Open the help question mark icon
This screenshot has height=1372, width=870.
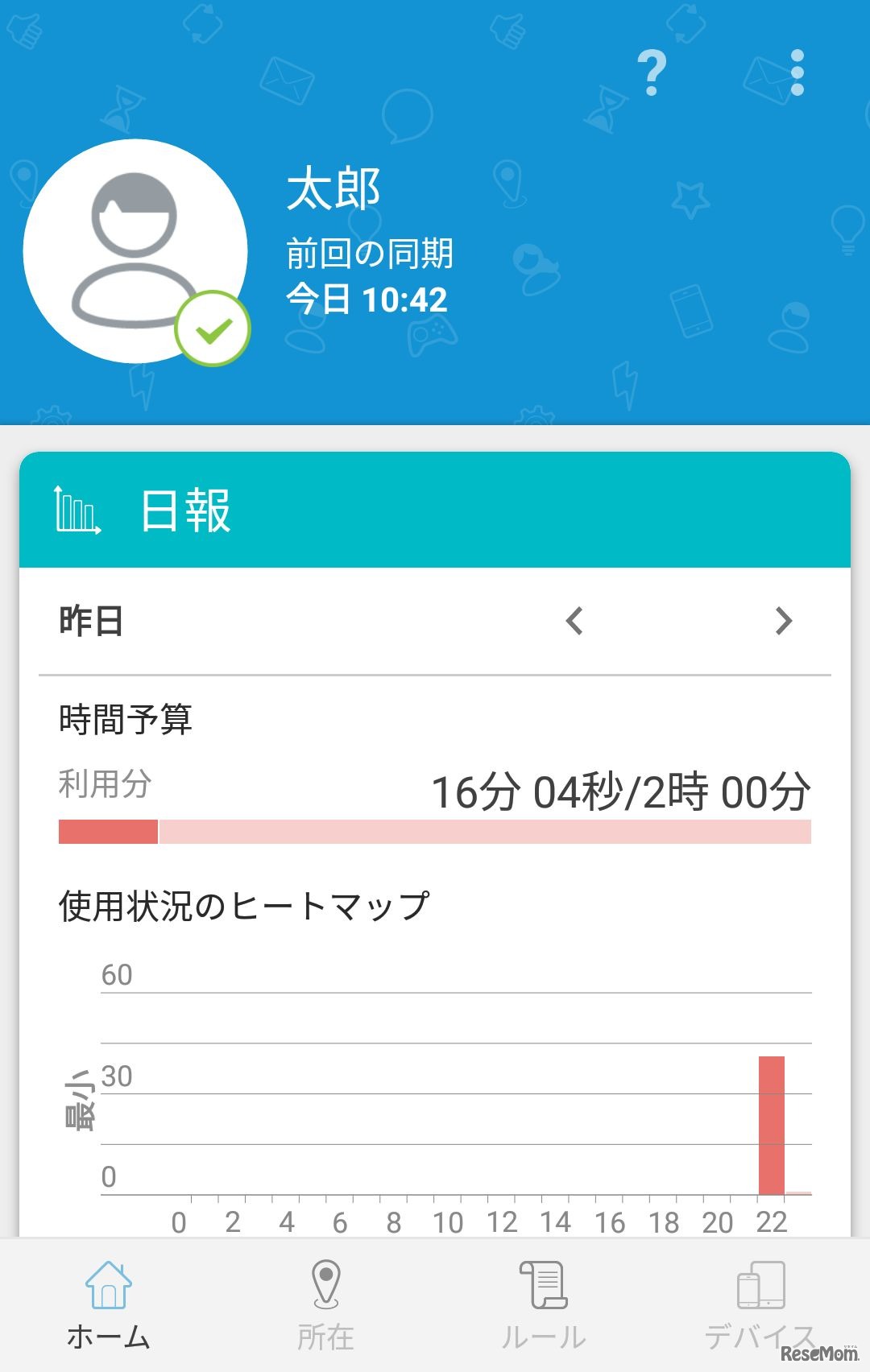[x=652, y=72]
